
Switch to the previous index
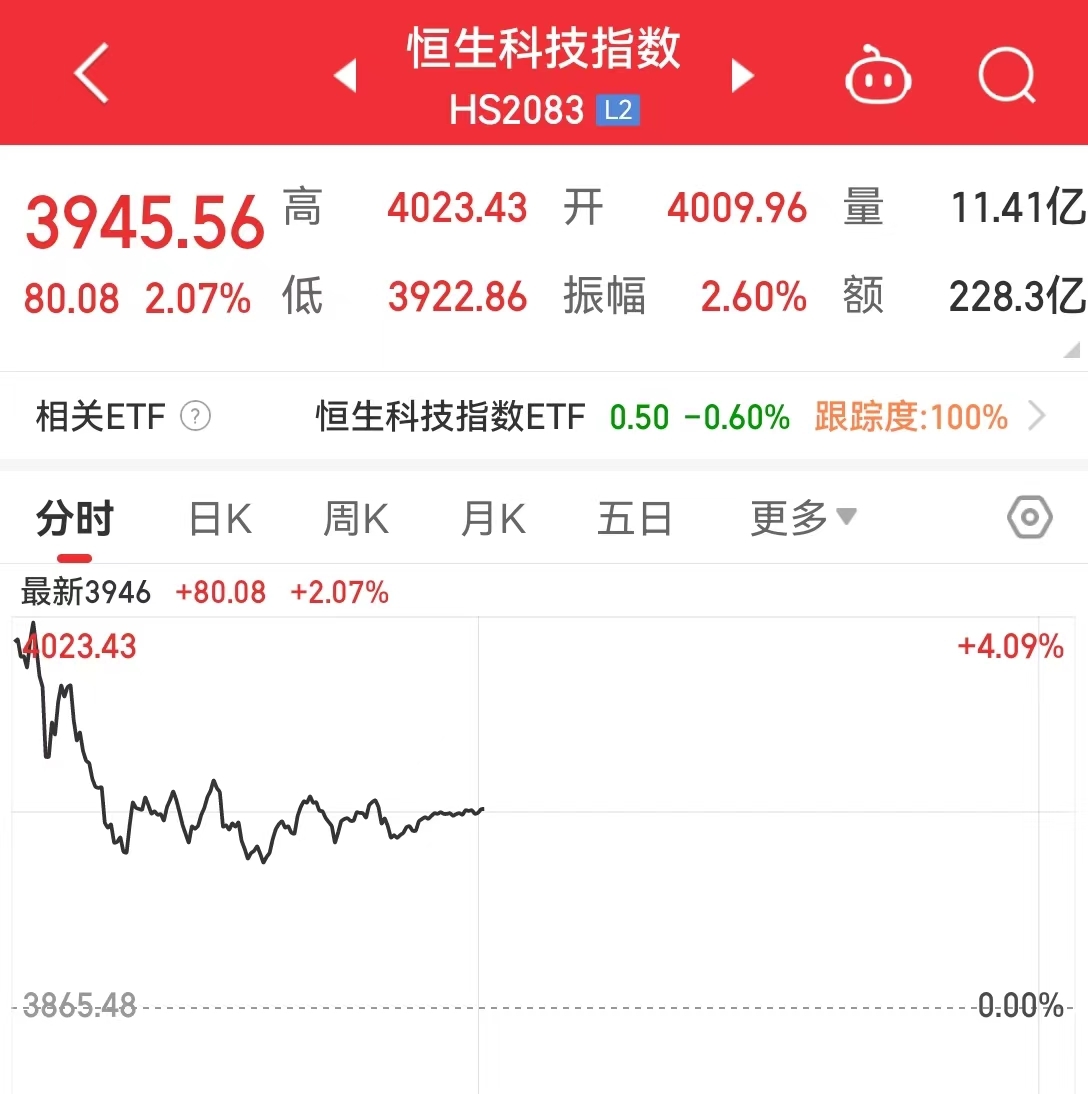(x=346, y=75)
